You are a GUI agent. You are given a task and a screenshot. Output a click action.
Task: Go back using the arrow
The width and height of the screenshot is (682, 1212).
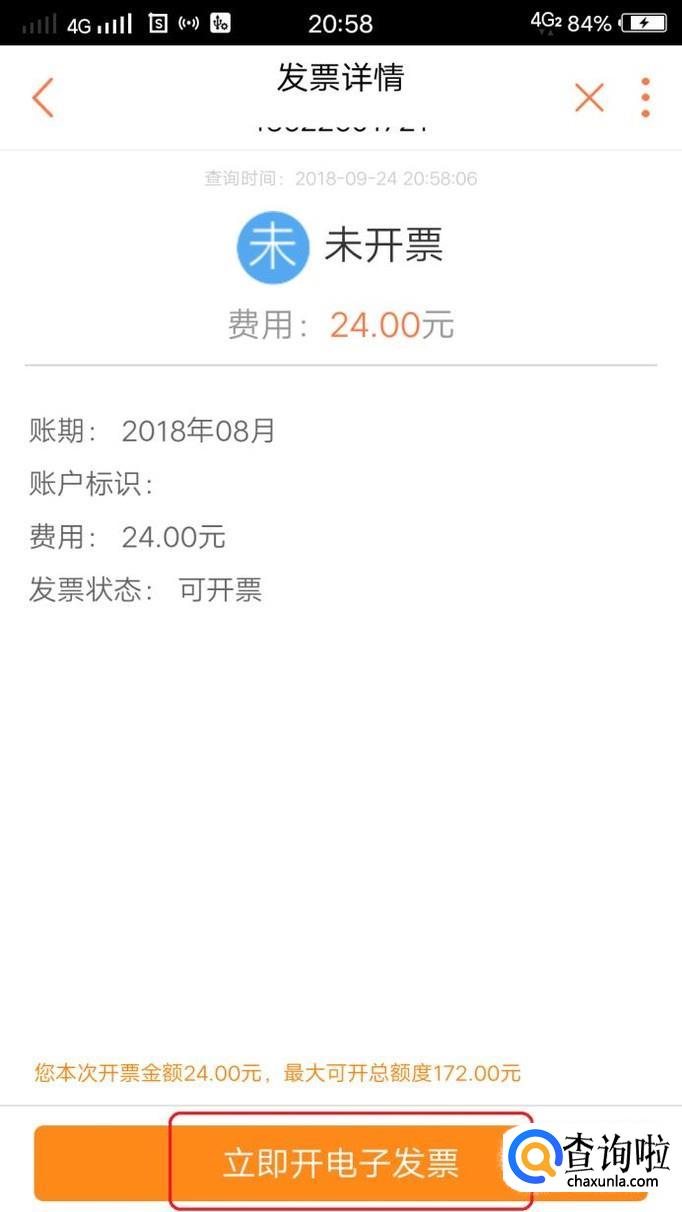click(42, 98)
